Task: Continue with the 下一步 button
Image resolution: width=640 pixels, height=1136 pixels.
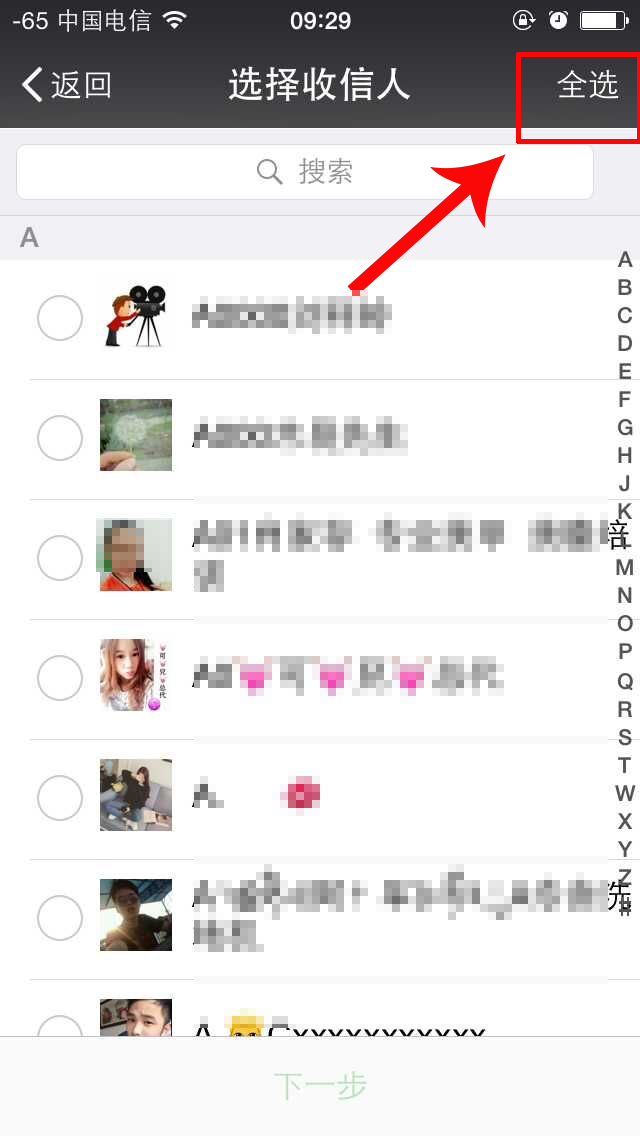Action: coord(320,1086)
